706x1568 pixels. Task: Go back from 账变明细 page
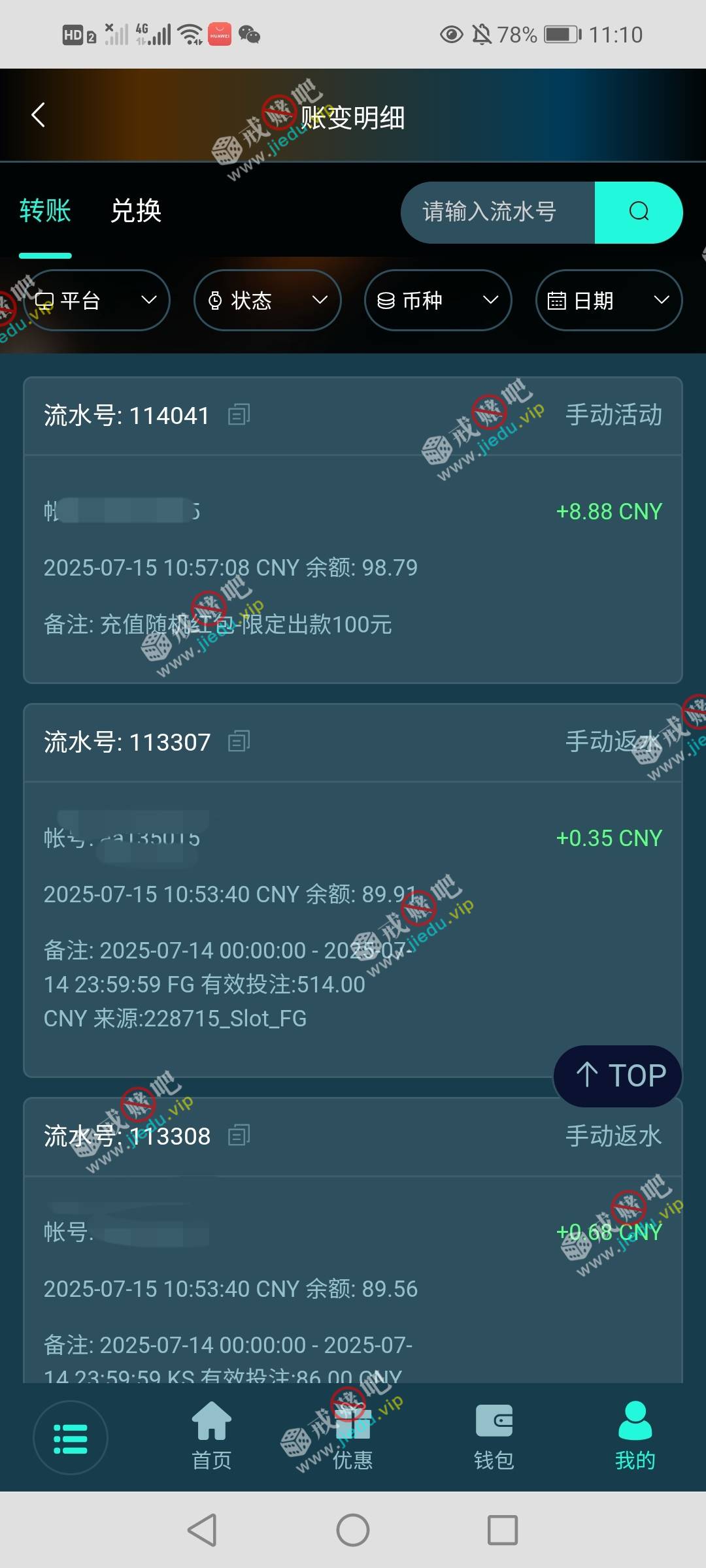click(x=38, y=115)
